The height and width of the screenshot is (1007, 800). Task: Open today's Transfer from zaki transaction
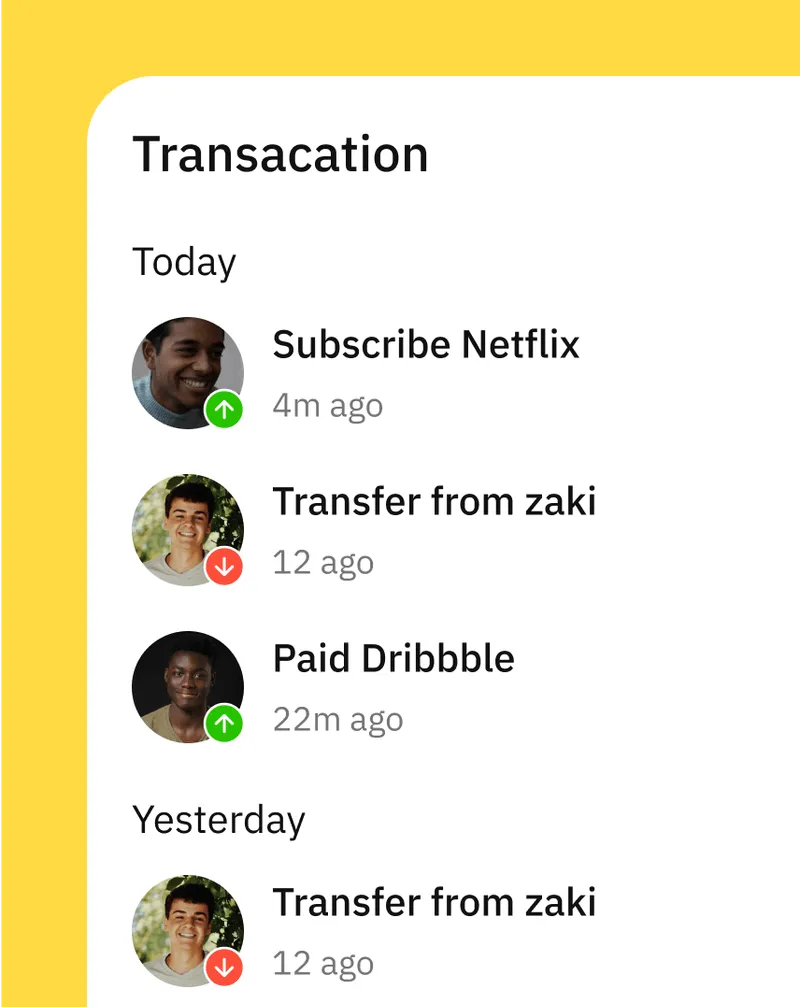click(x=434, y=502)
